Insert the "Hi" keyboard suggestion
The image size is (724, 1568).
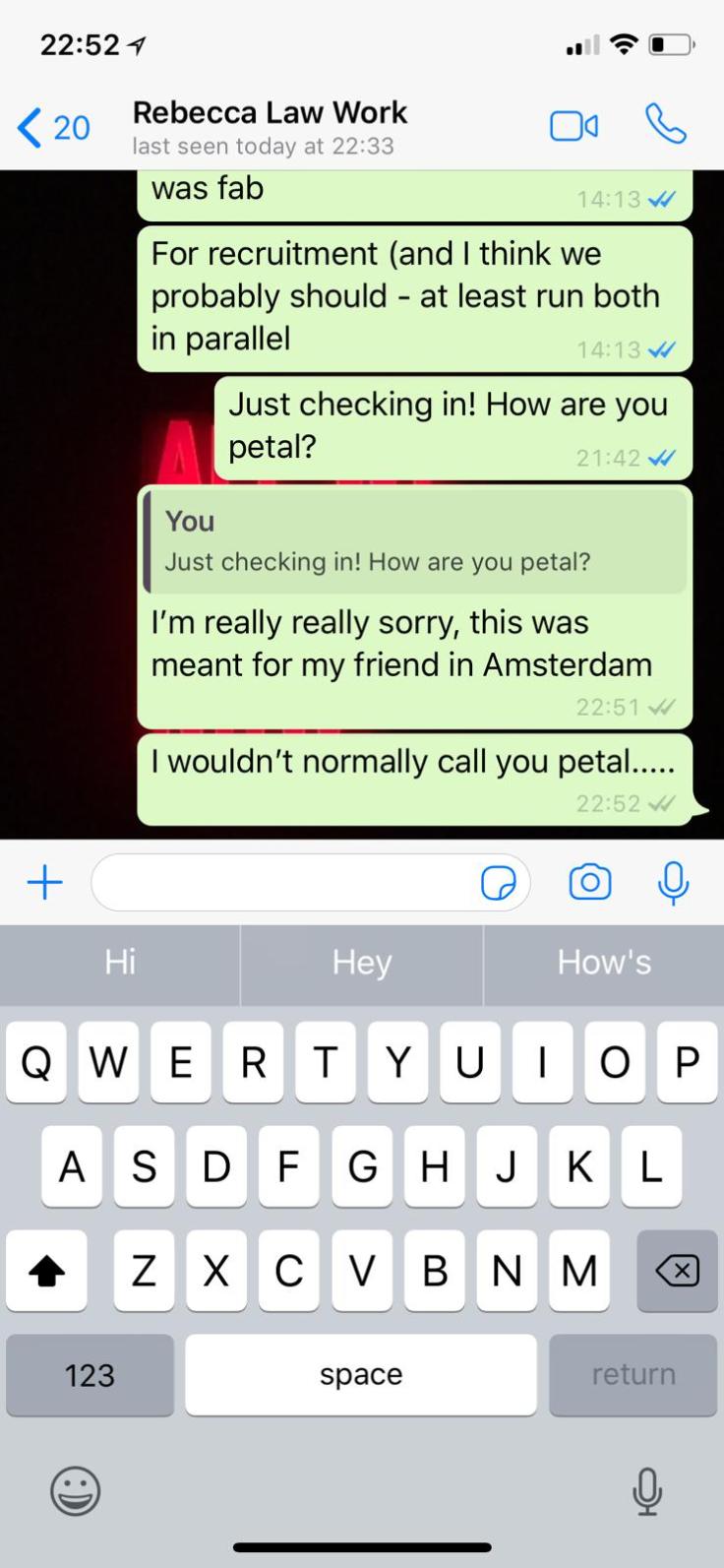point(120,963)
